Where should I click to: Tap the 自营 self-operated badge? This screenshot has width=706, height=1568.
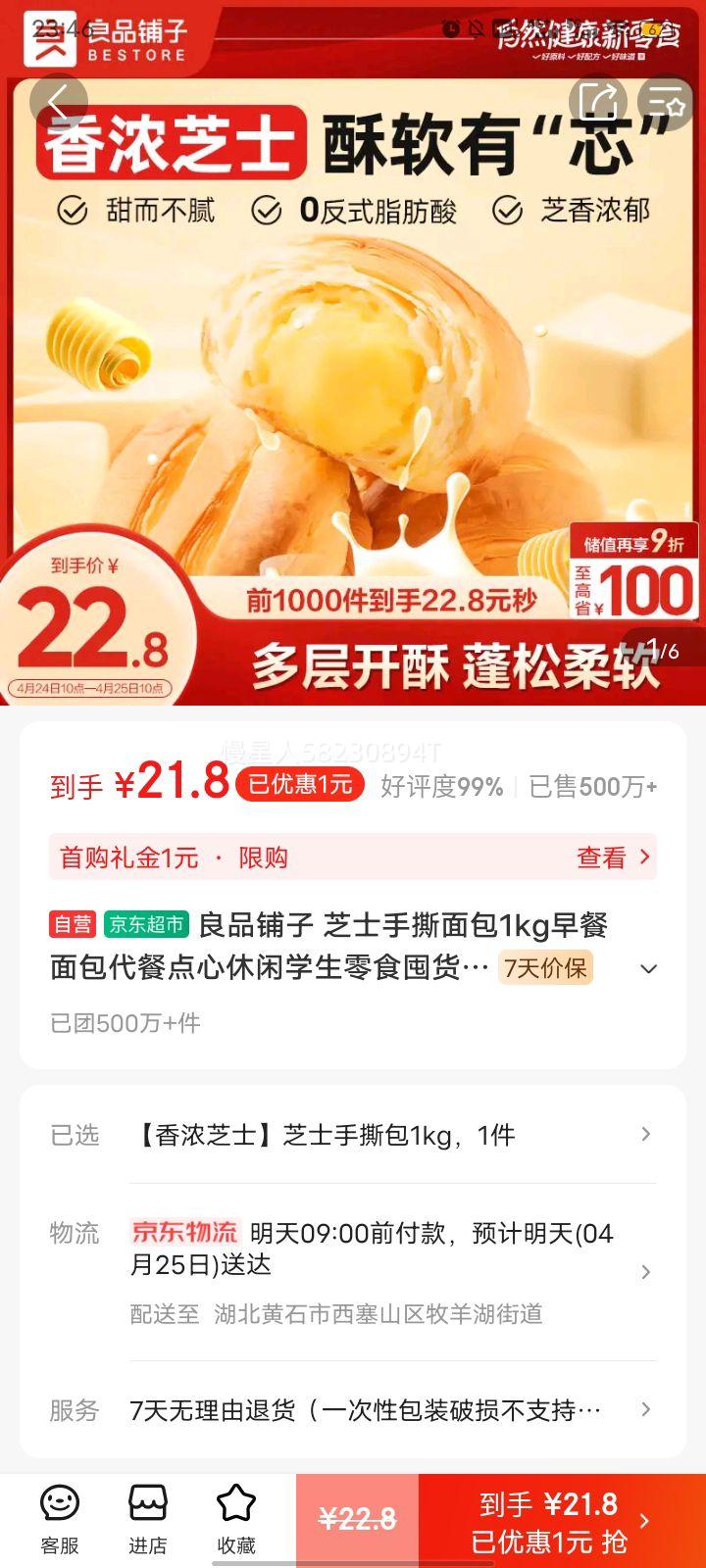(75, 924)
